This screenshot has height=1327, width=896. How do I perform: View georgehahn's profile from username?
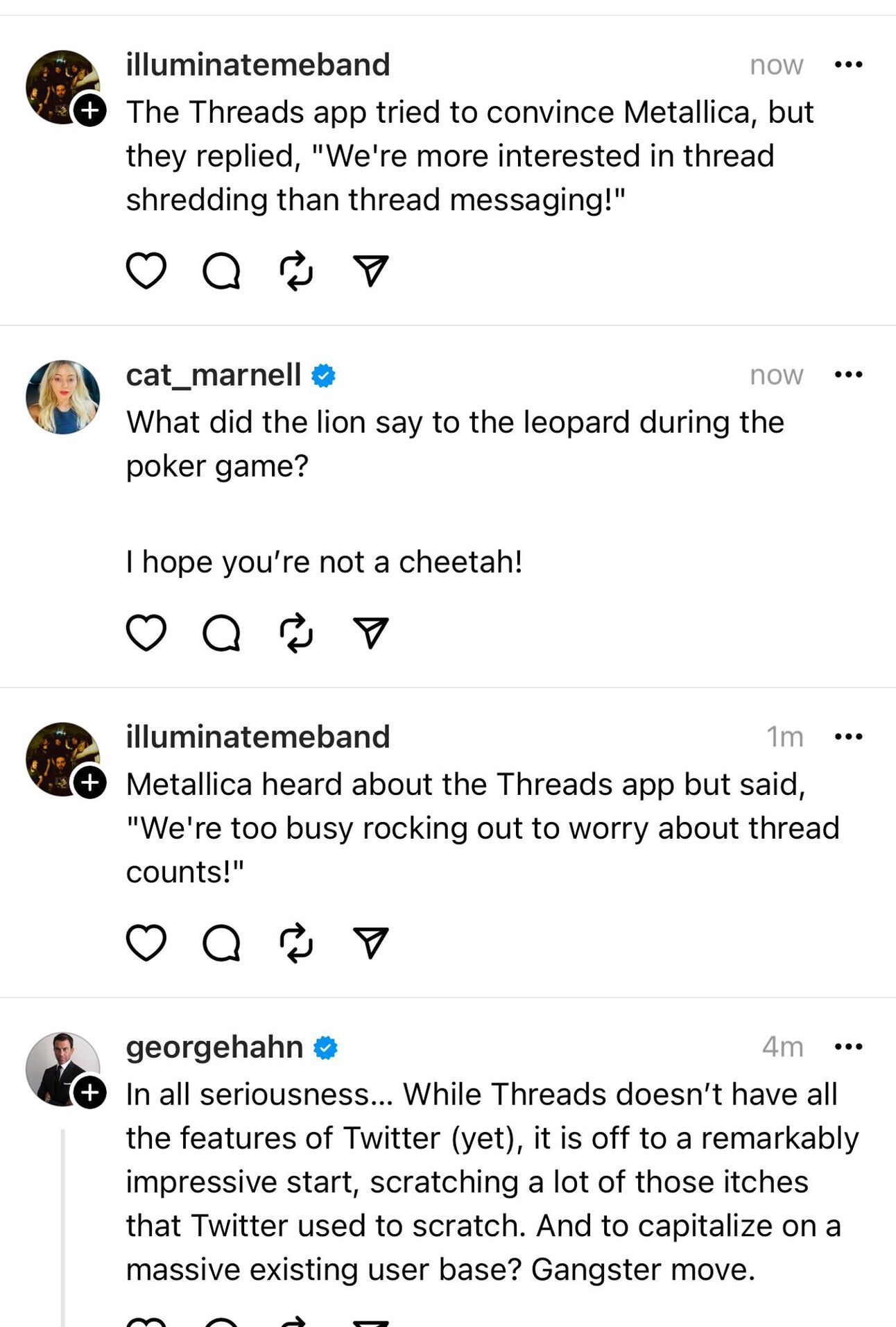214,1047
